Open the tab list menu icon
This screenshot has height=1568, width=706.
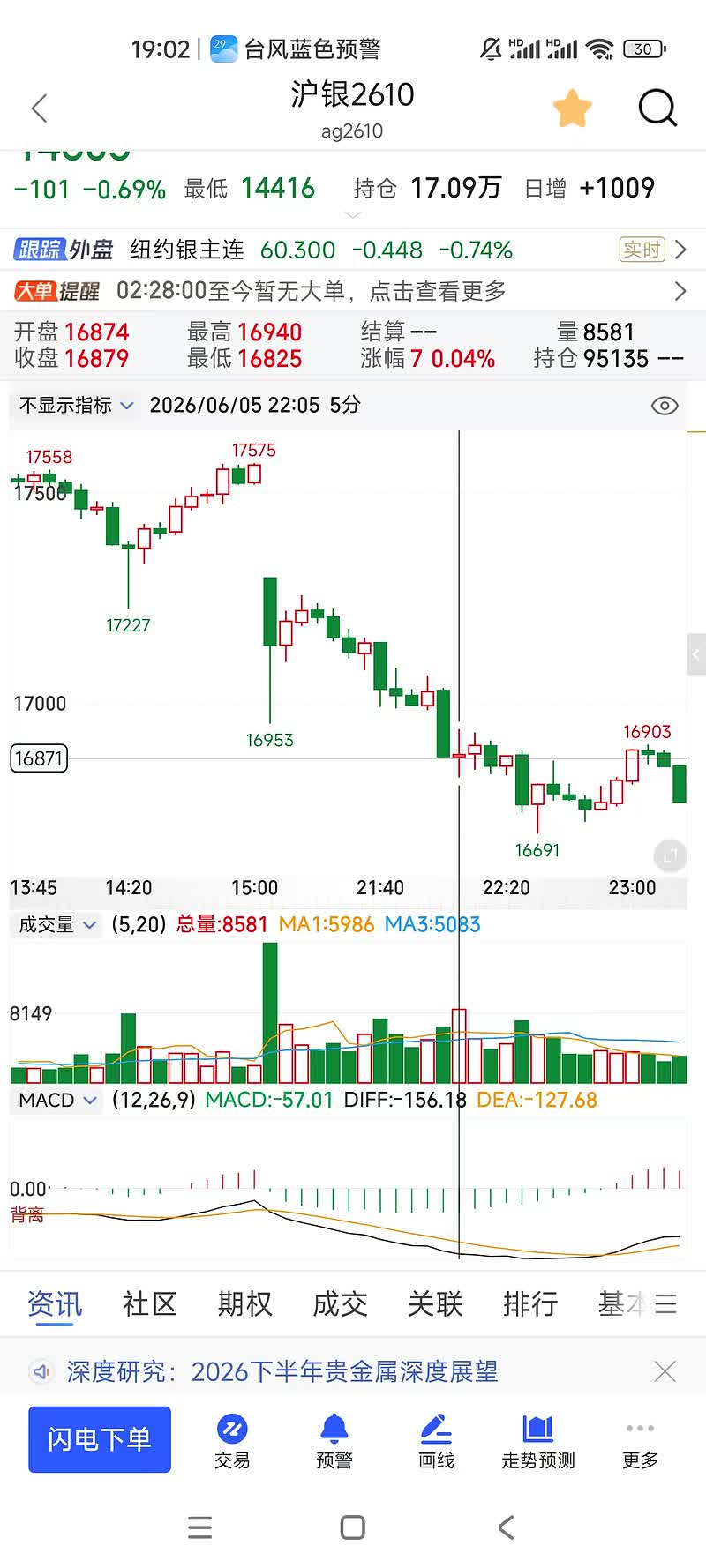click(x=665, y=1304)
